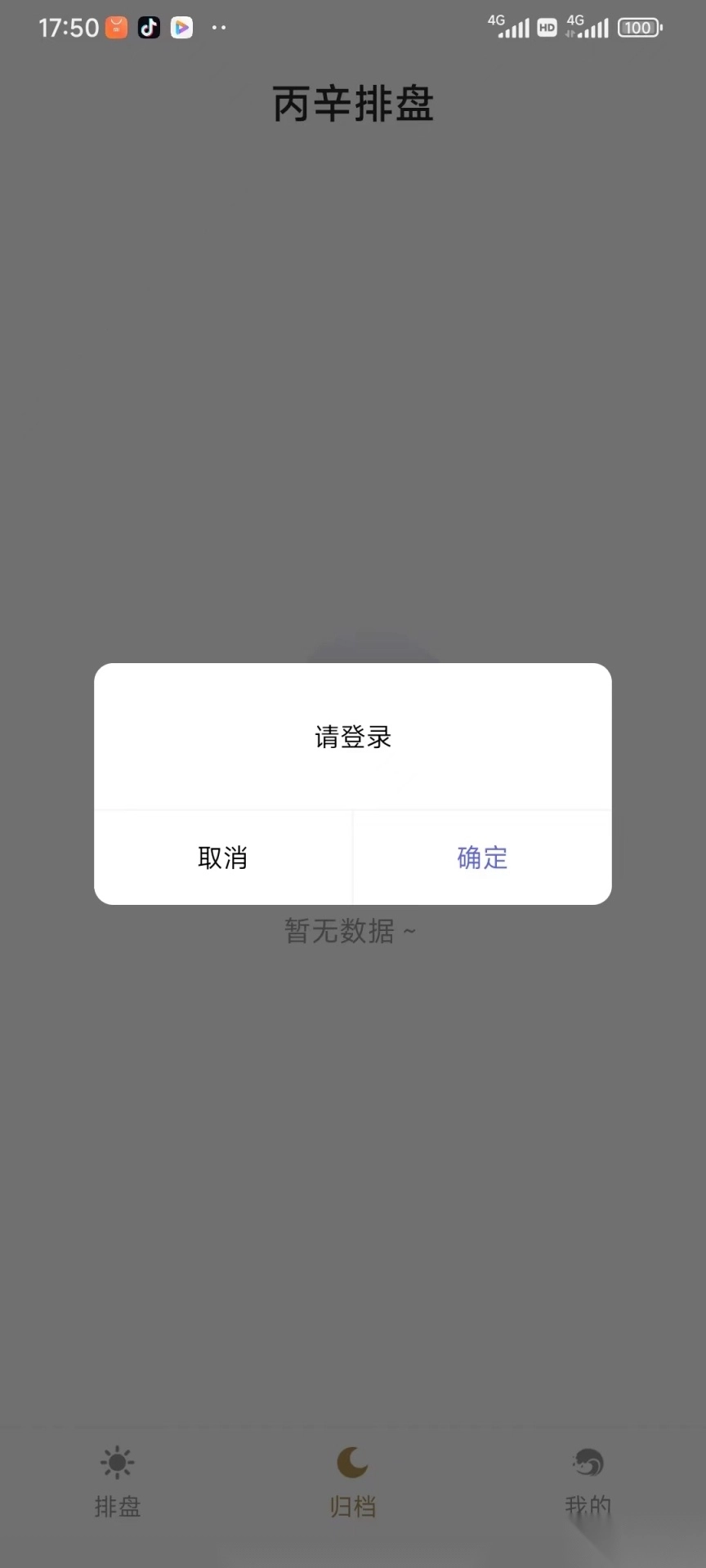Tap the 请登录 dialog message
This screenshot has height=1568, width=706.
point(352,737)
